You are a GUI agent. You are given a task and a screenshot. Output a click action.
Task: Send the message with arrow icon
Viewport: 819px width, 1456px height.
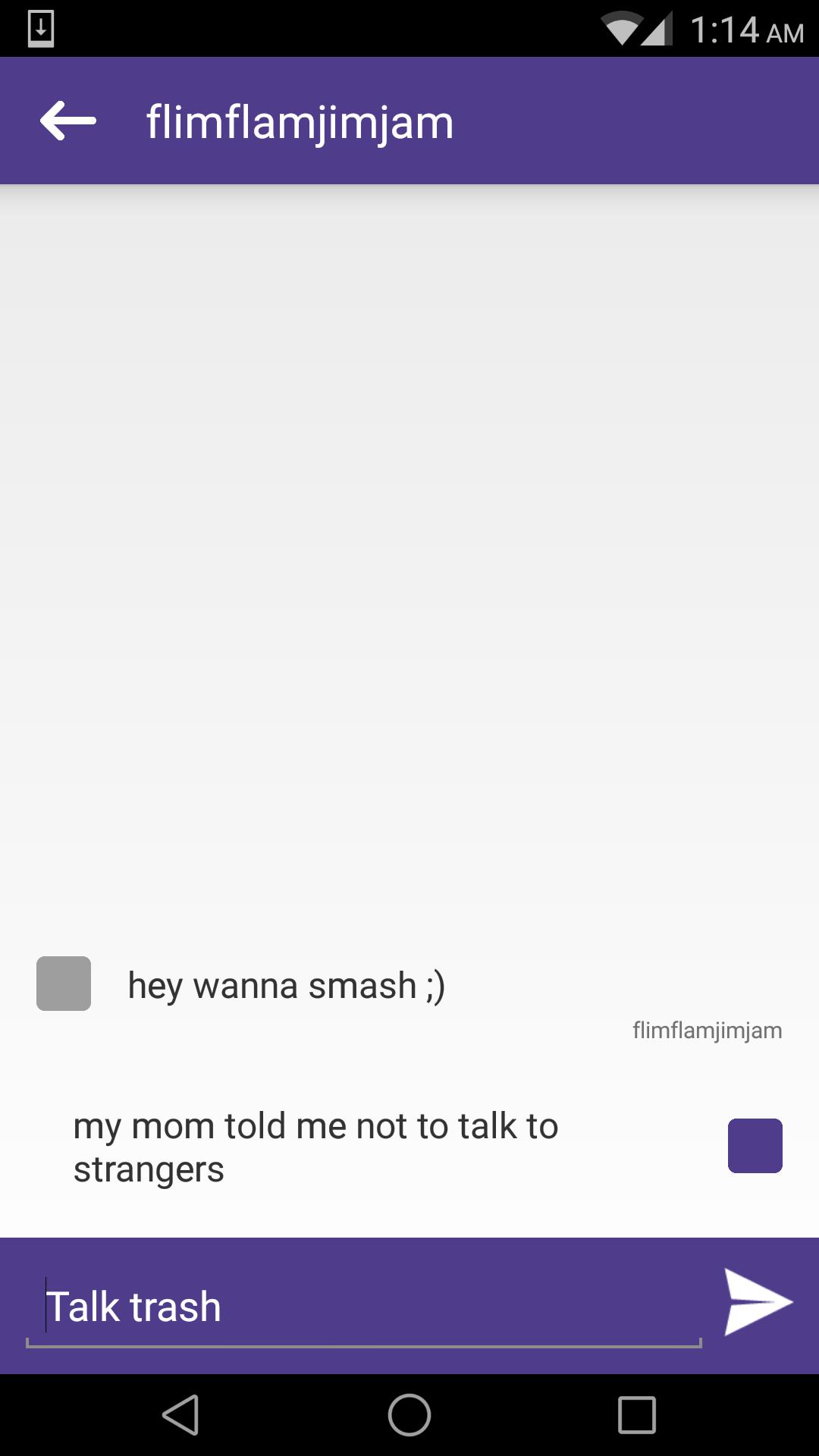pos(757,1301)
